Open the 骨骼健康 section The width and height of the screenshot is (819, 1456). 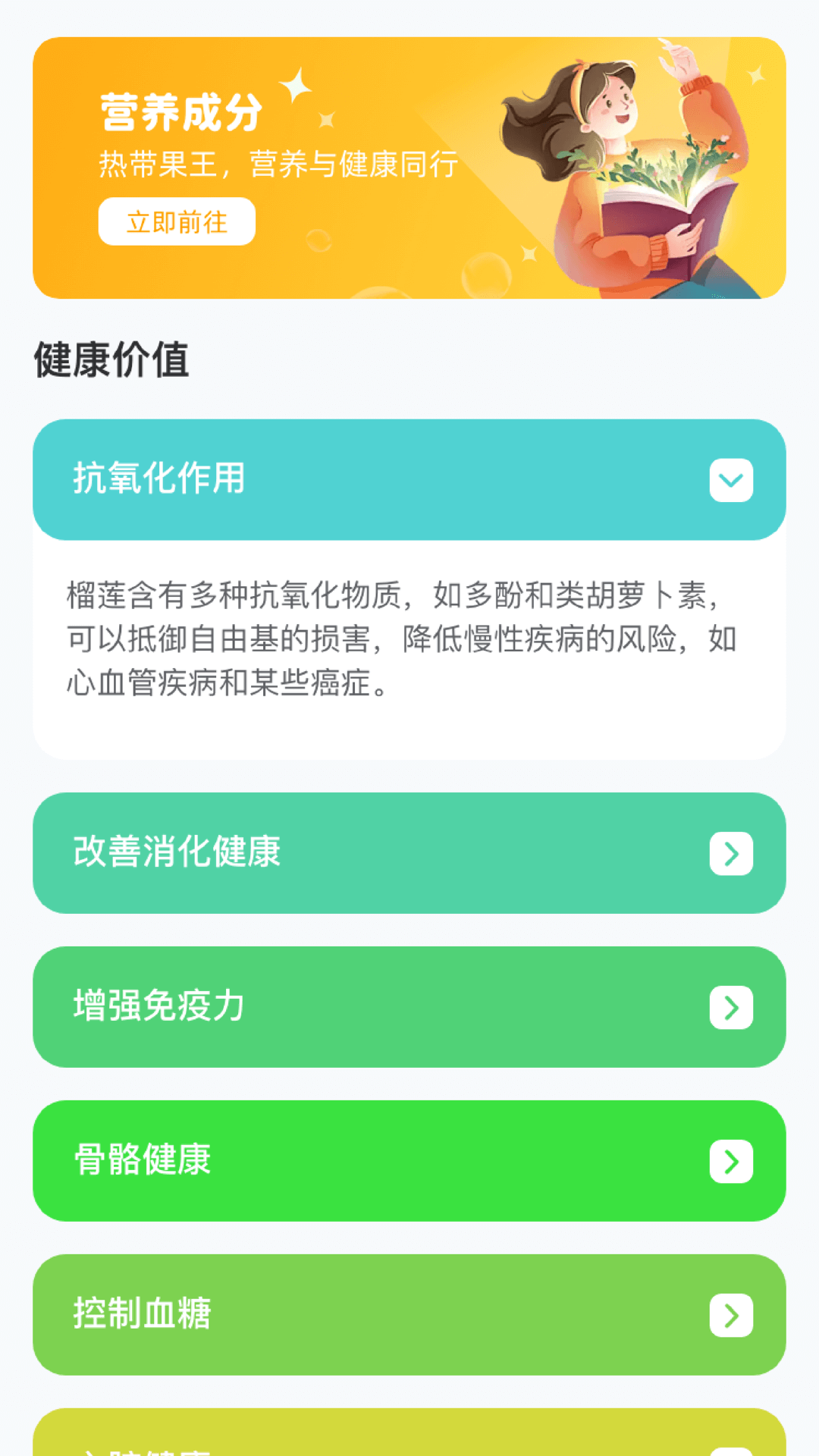tap(731, 1162)
